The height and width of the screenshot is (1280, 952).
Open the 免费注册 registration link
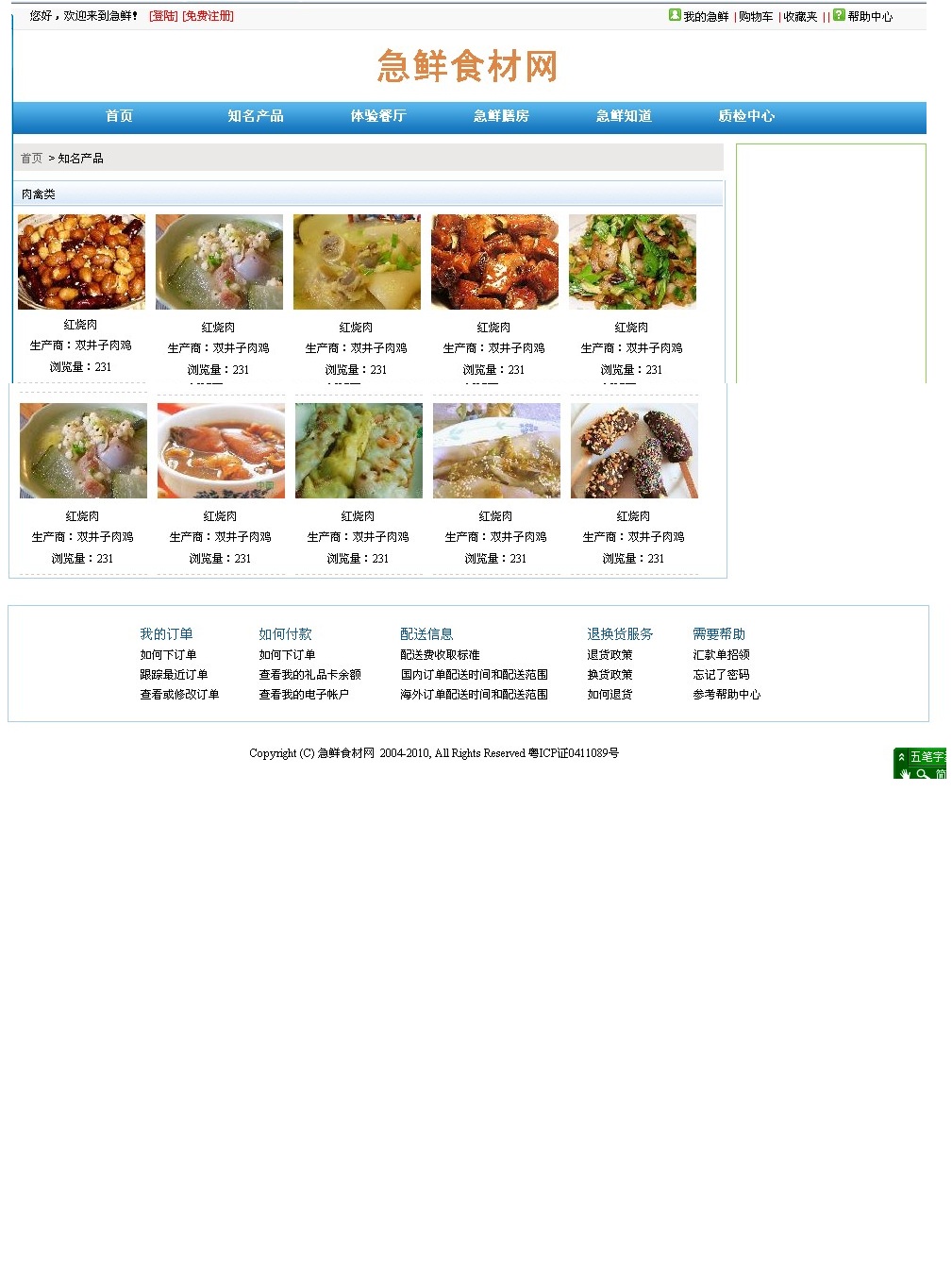(208, 16)
